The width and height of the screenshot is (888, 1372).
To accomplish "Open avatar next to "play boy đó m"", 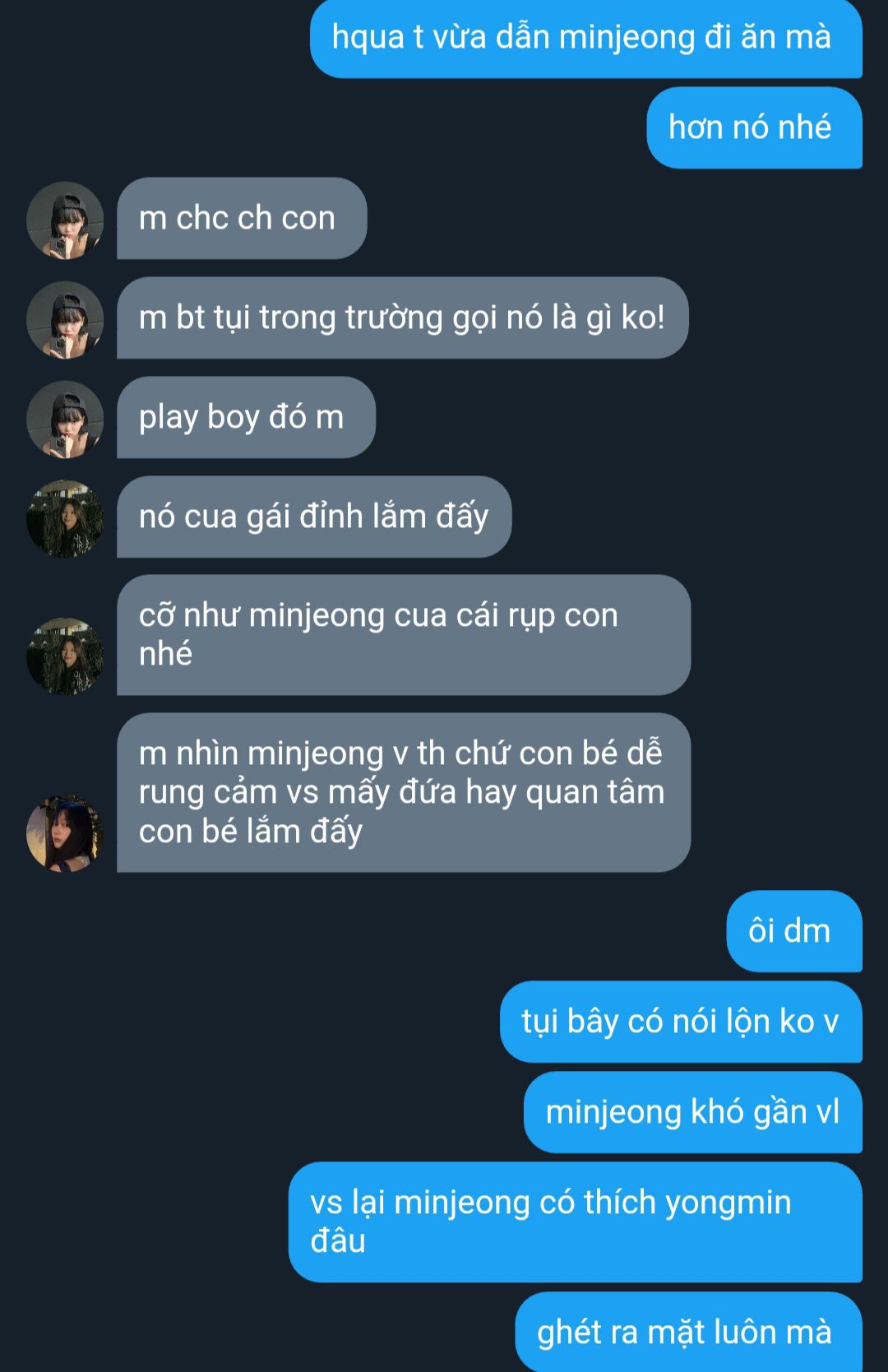I will (x=65, y=419).
